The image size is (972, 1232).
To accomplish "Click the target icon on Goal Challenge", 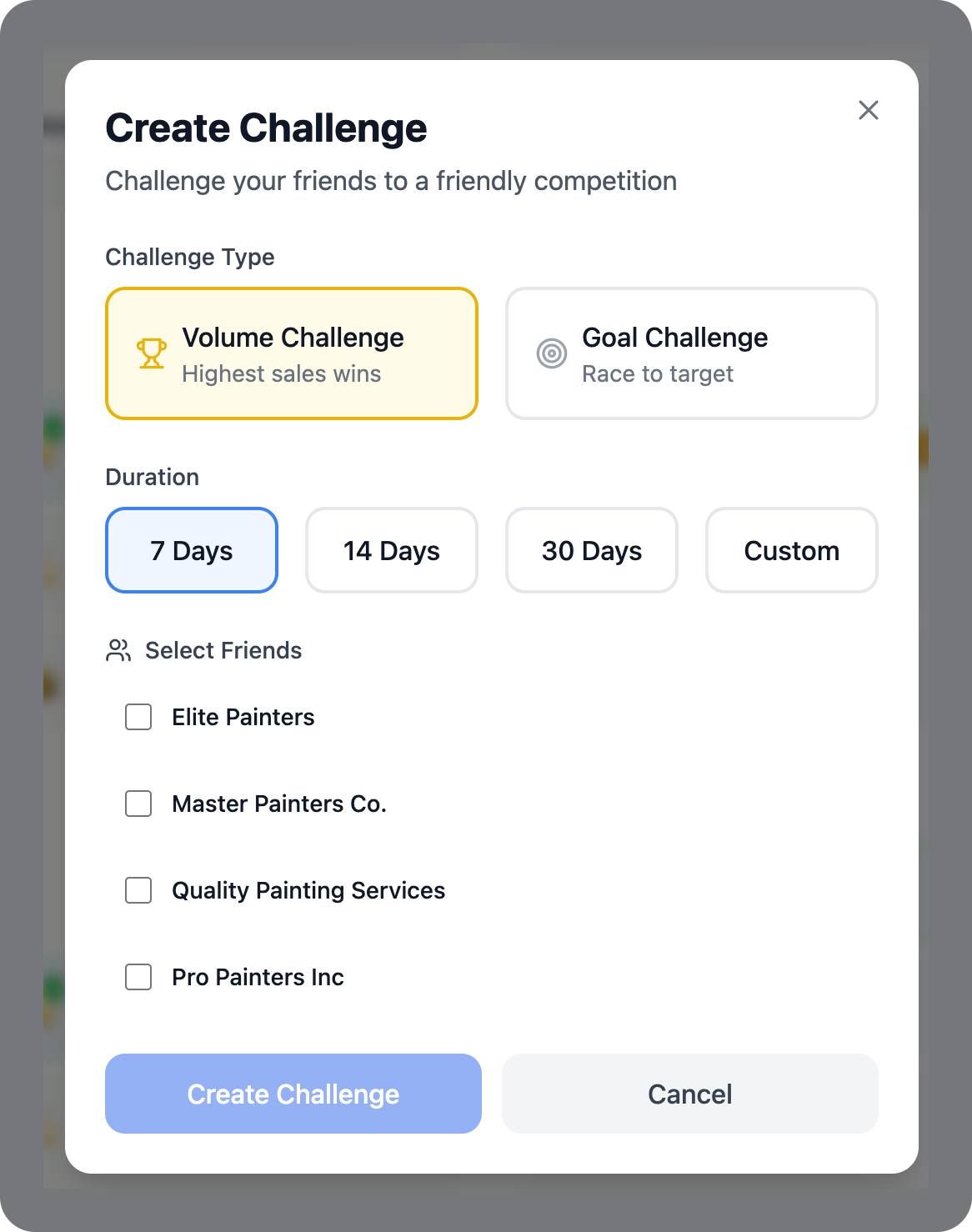I will click(x=551, y=353).
